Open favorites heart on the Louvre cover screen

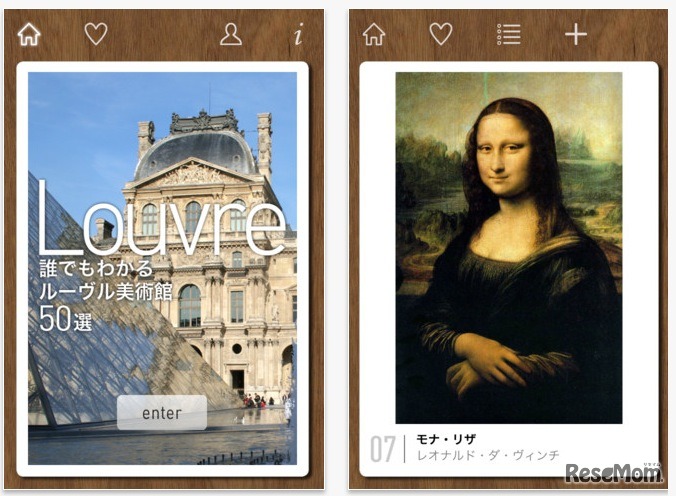[95, 34]
